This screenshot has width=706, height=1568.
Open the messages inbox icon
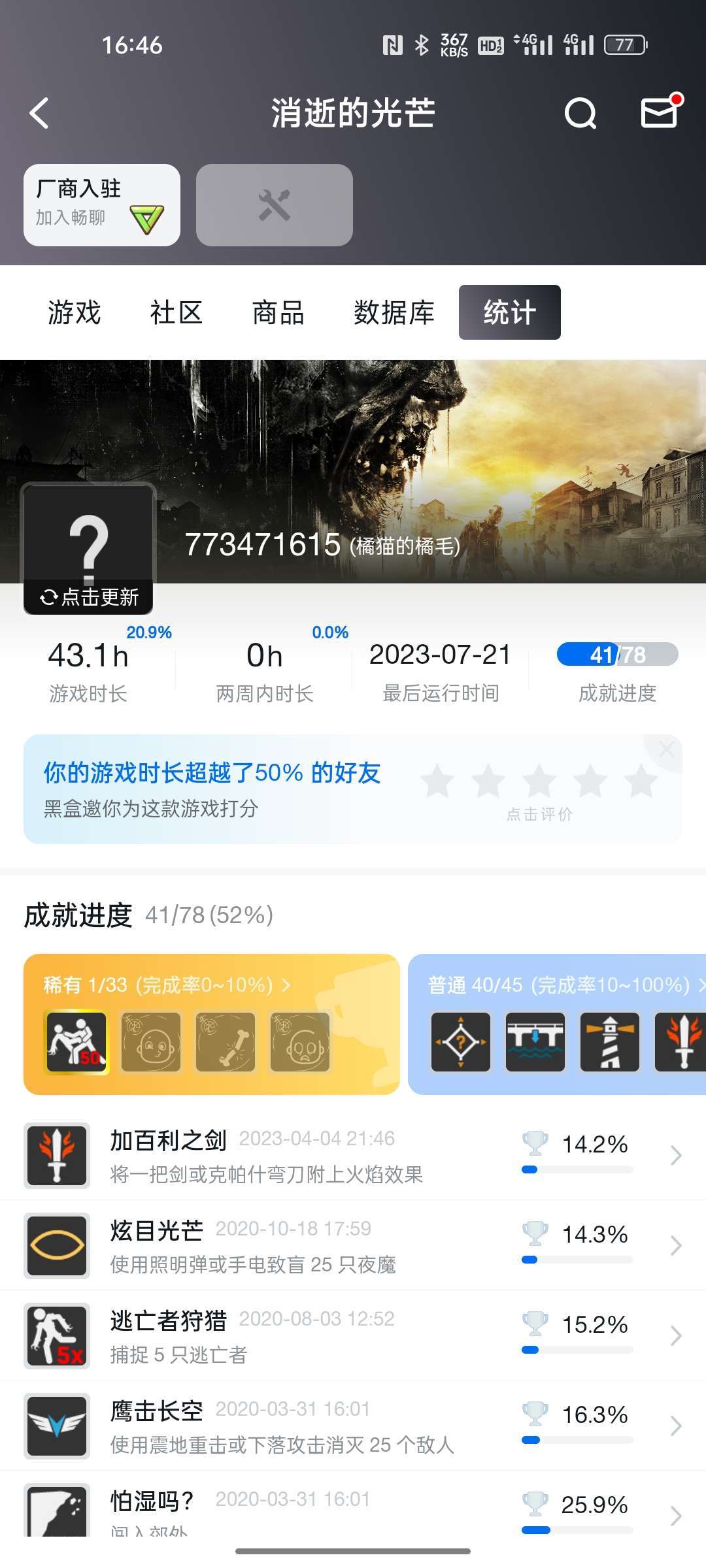point(661,111)
